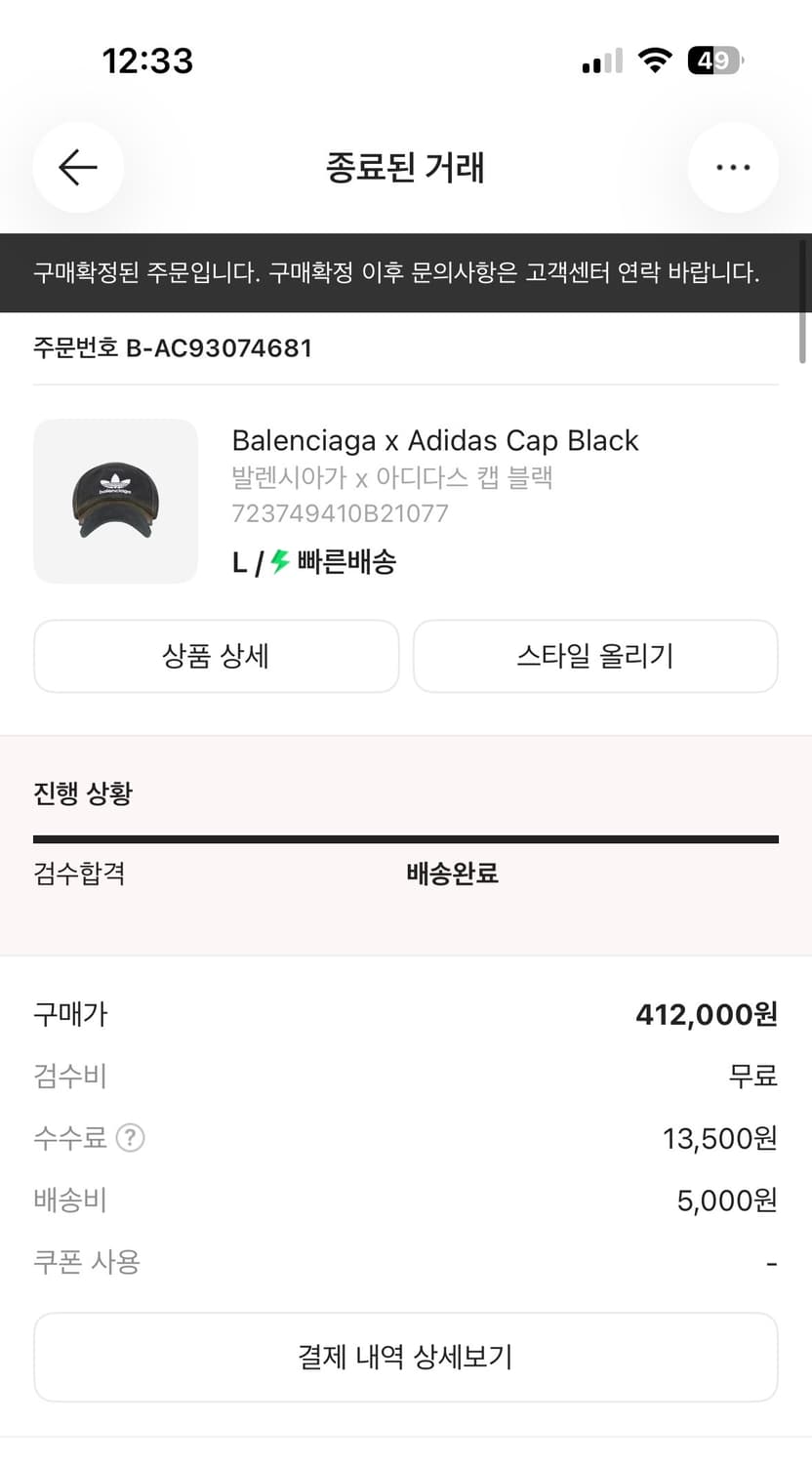
Task: Tap the 수수료 help question mark icon
Action: tap(133, 1138)
